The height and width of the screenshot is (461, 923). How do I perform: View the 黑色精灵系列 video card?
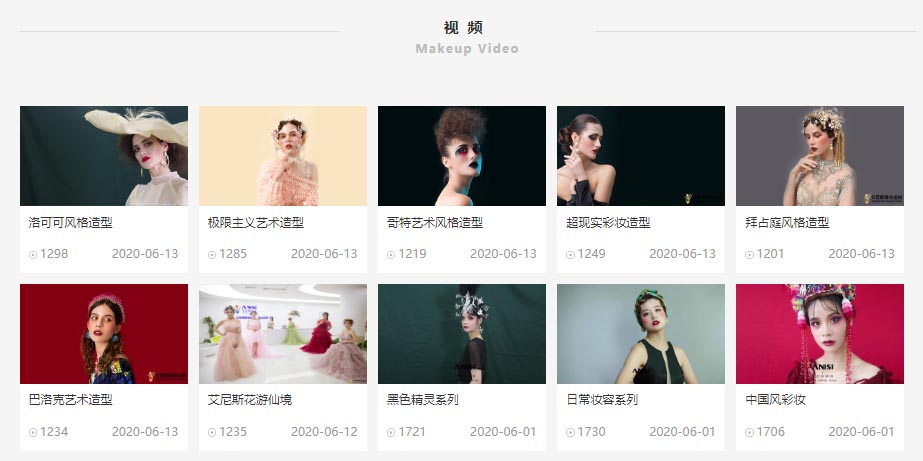tap(461, 334)
